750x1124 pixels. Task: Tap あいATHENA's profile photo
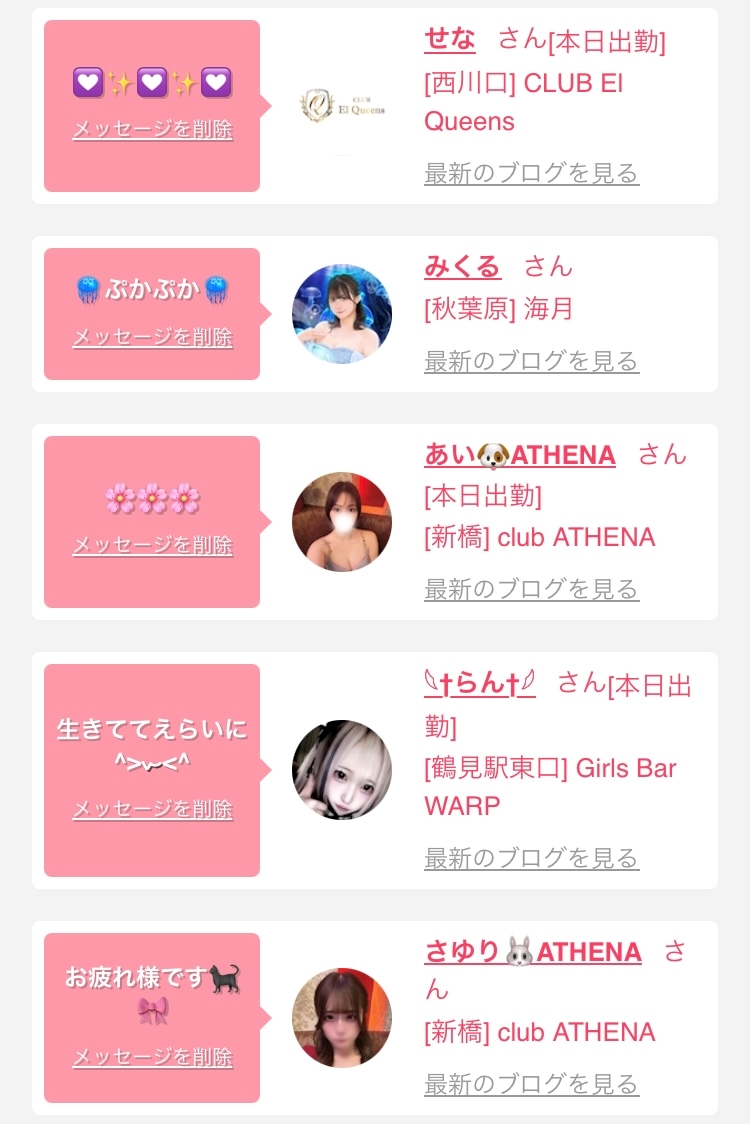342,522
